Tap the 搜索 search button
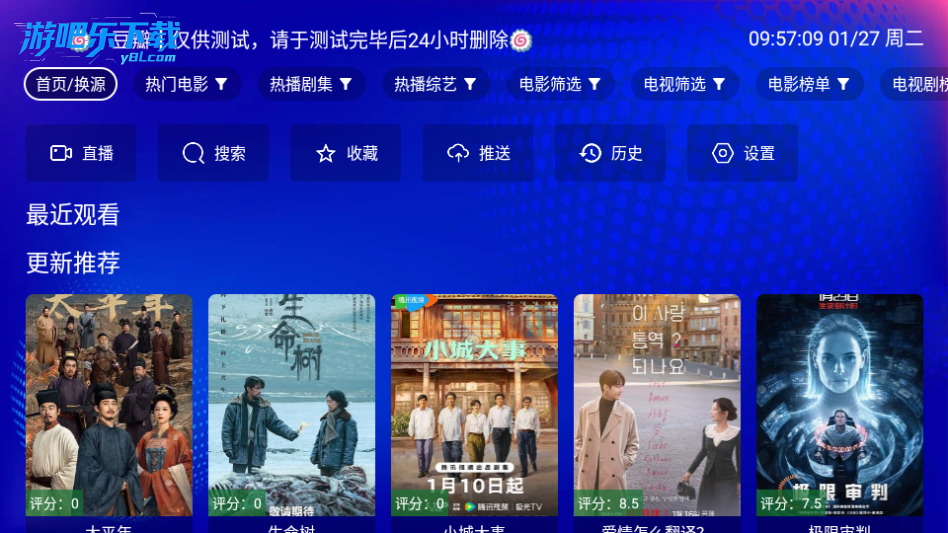The height and width of the screenshot is (533, 948). pyautogui.click(x=213, y=153)
